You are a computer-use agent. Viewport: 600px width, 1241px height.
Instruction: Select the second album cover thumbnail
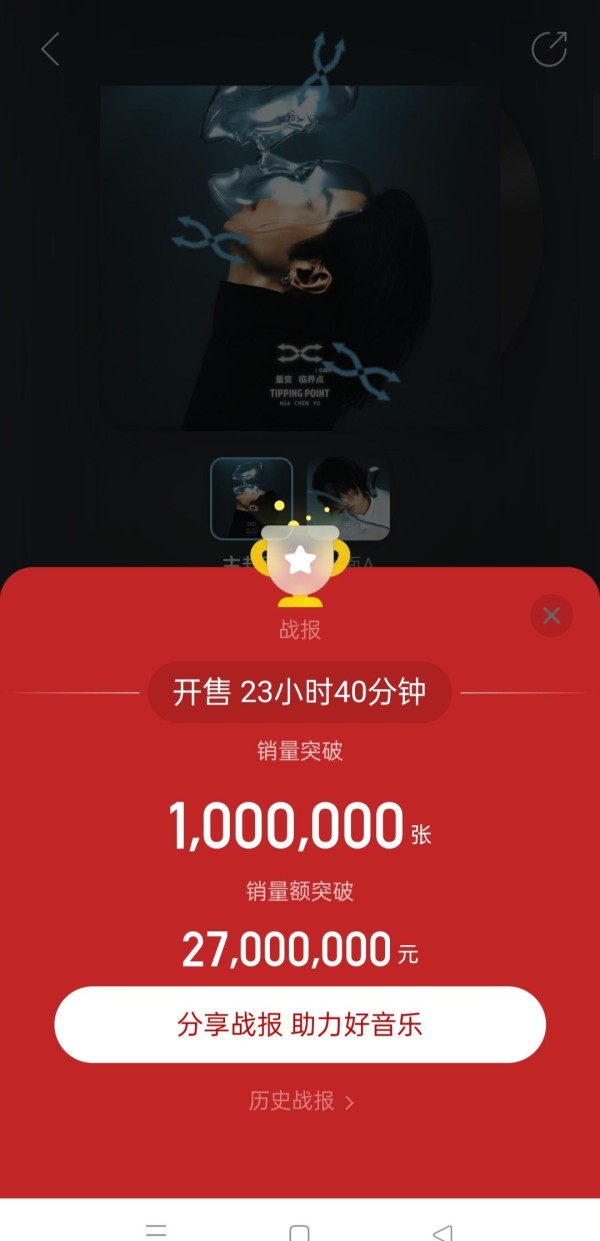348,498
